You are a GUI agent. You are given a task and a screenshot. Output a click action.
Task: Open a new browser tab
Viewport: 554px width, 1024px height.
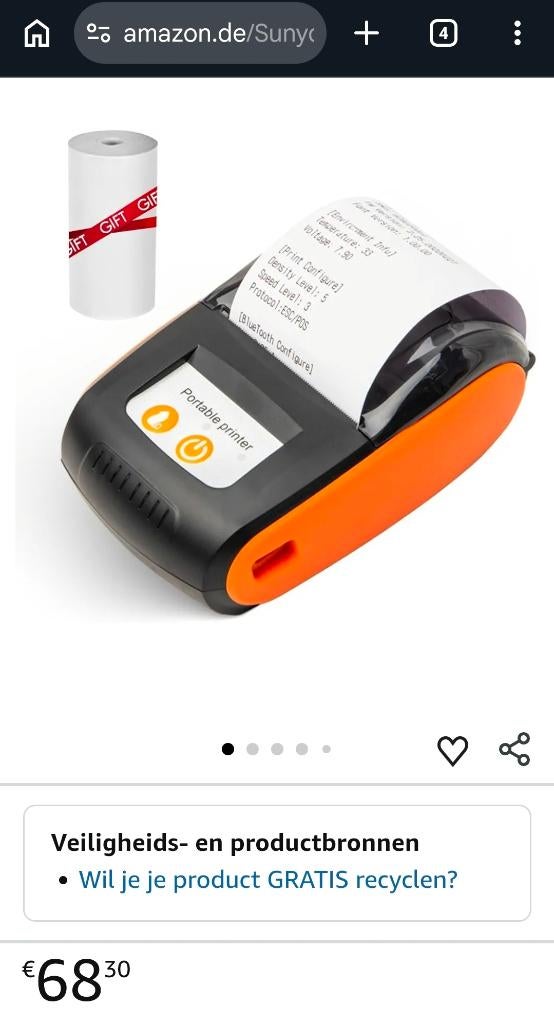(x=367, y=33)
